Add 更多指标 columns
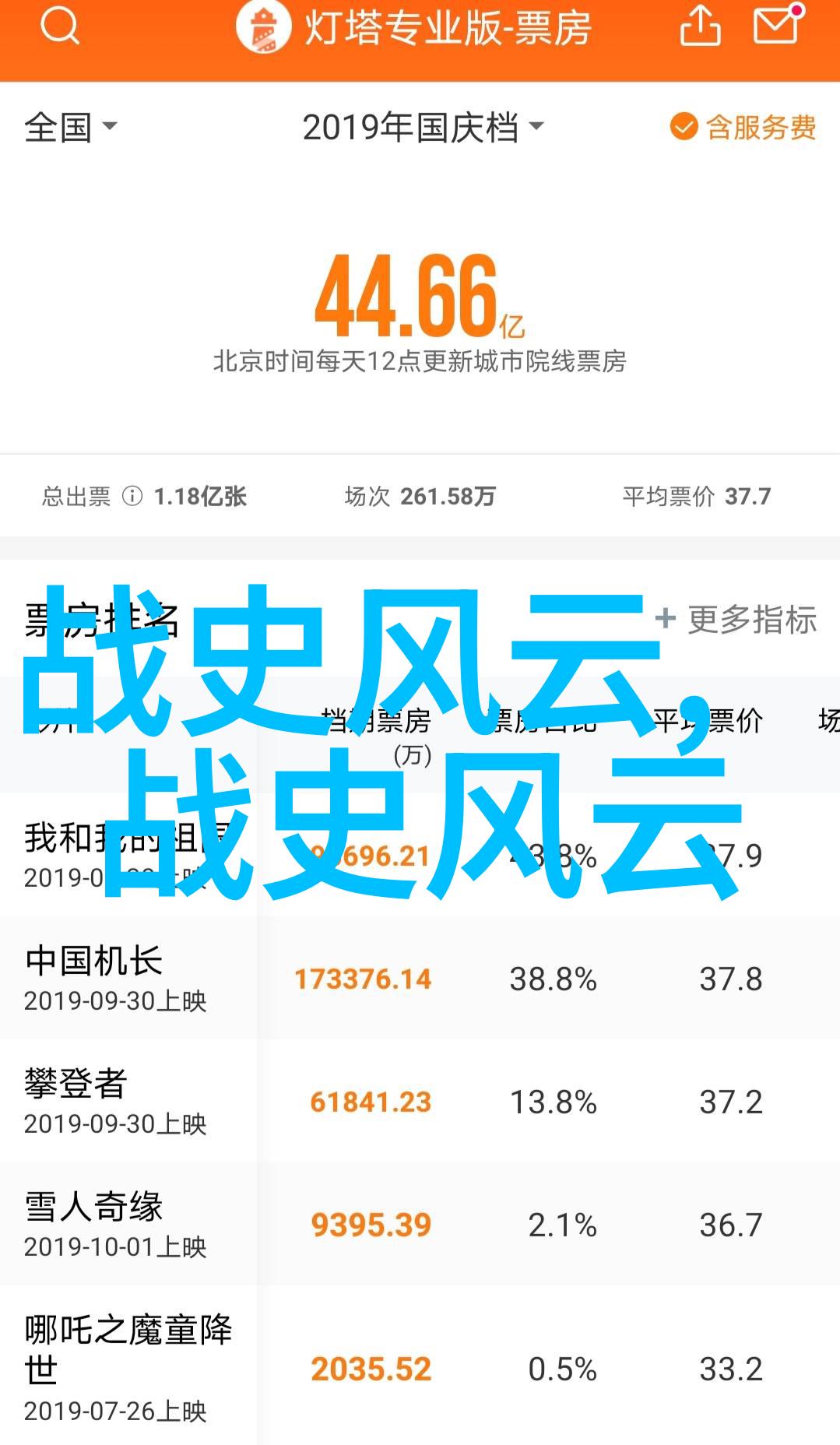The image size is (840, 1445). click(736, 620)
